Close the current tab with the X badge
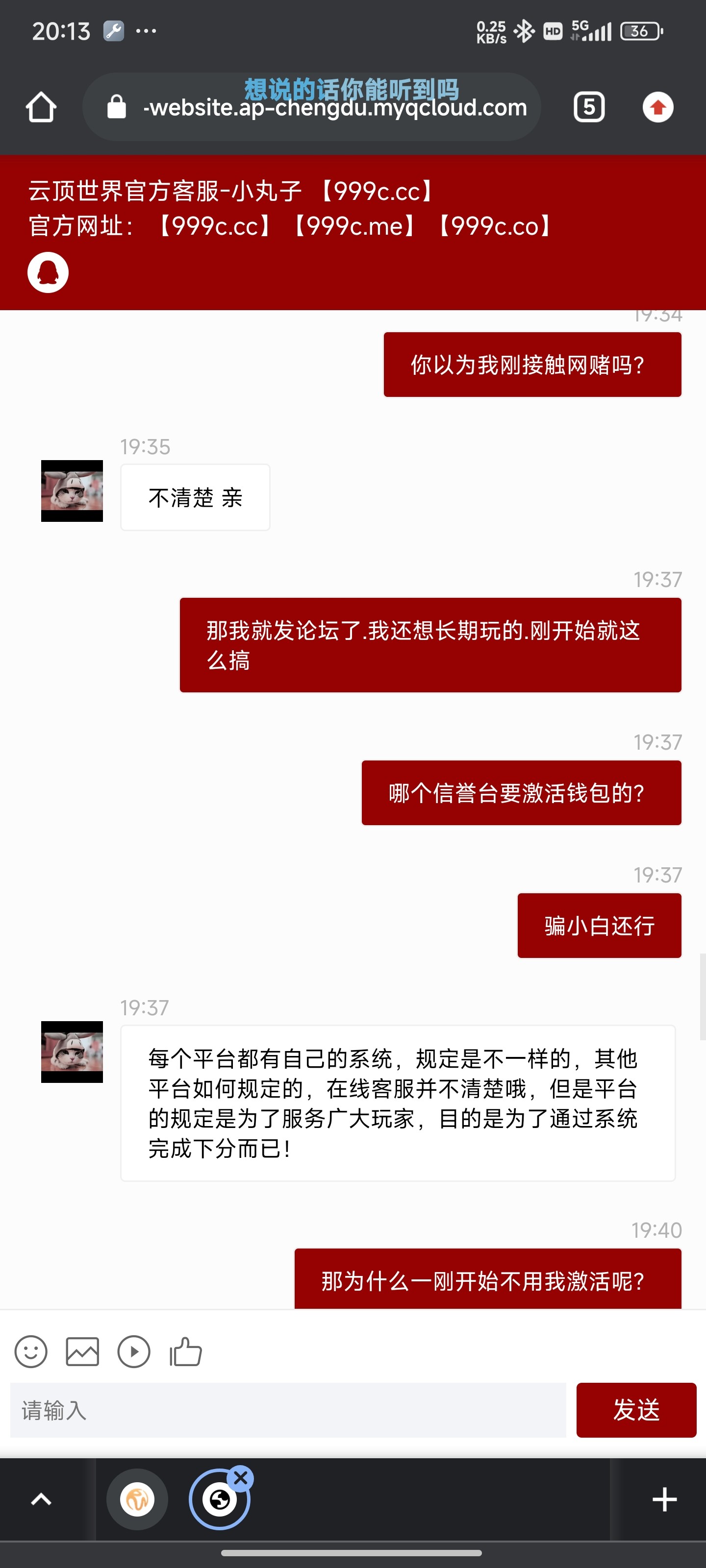Image resolution: width=706 pixels, height=1568 pixels. point(241,1477)
